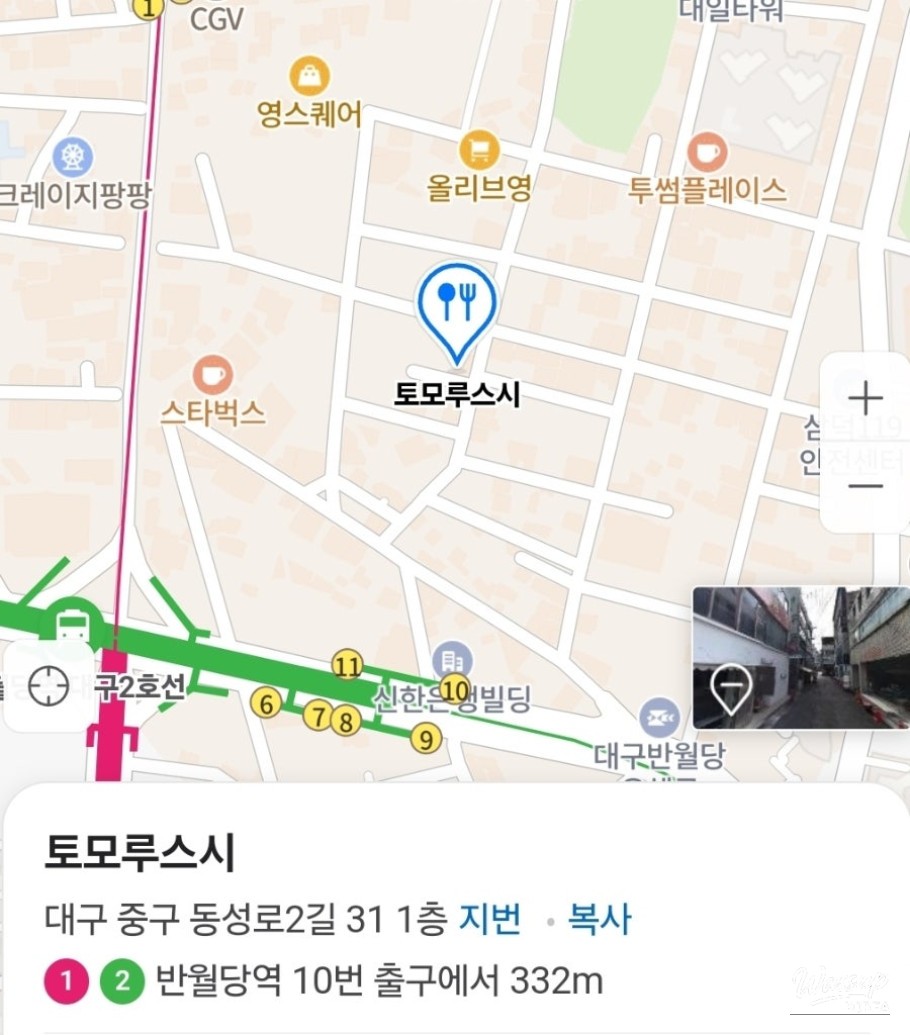
Task: Zoom in on the map
Action: pos(865,399)
